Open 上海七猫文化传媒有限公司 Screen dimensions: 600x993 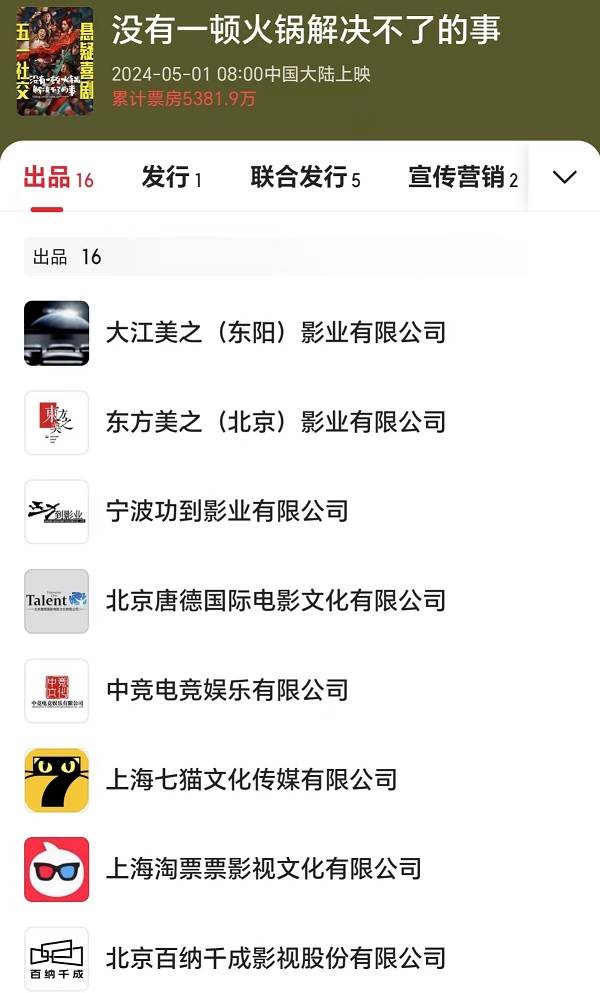pyautogui.click(x=251, y=779)
